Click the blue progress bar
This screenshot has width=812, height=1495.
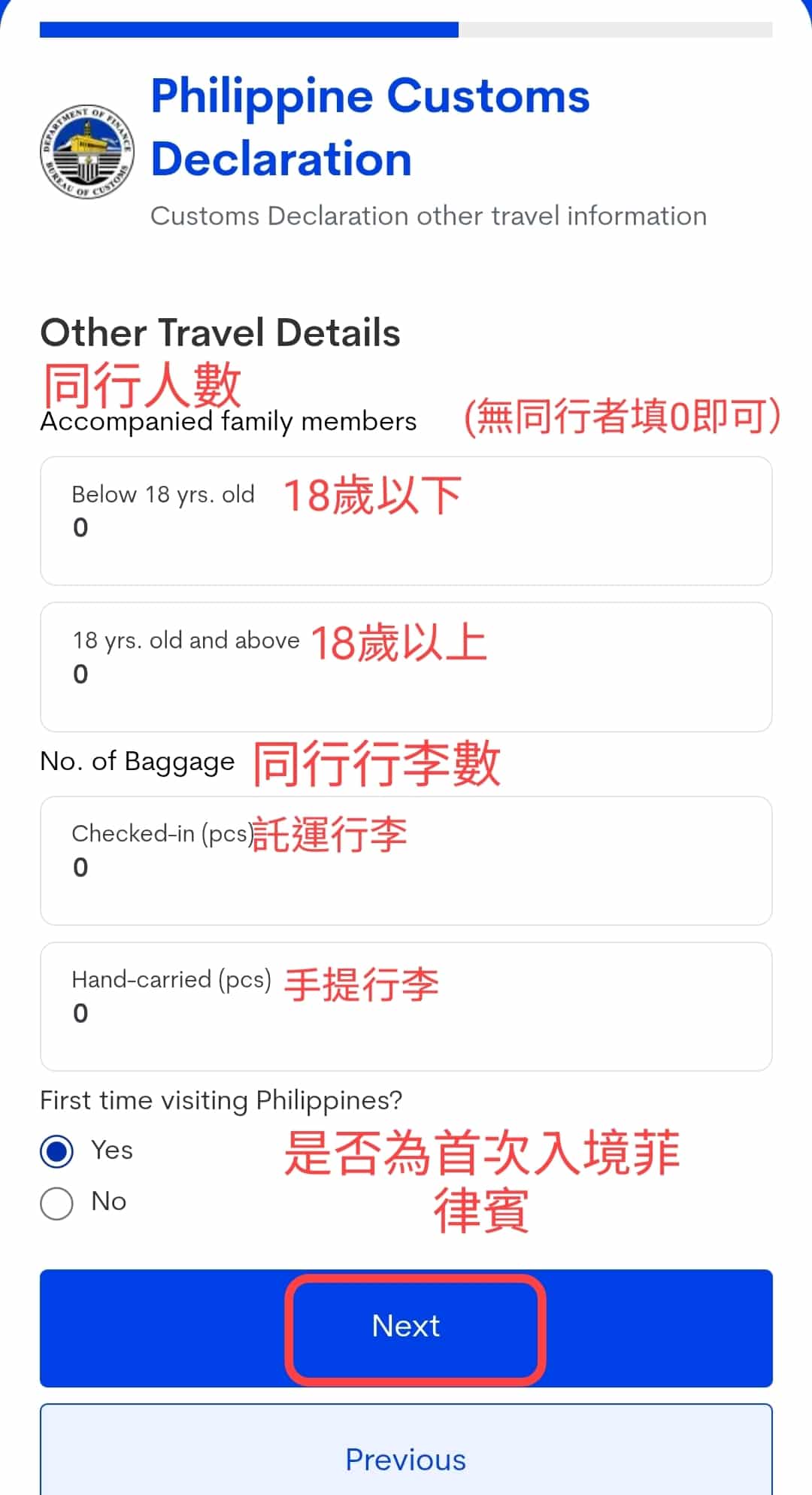tap(248, 29)
